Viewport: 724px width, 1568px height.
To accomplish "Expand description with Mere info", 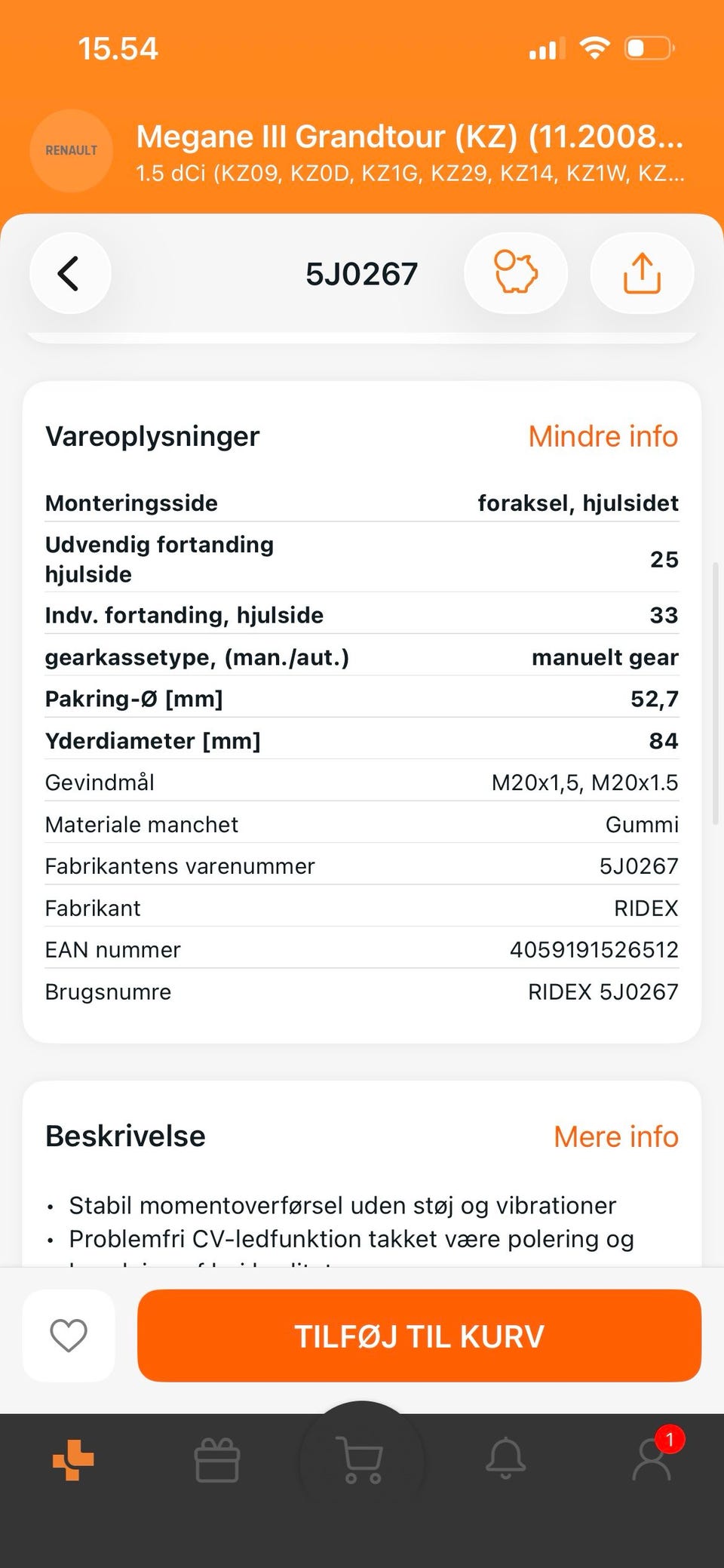I will pos(615,1136).
